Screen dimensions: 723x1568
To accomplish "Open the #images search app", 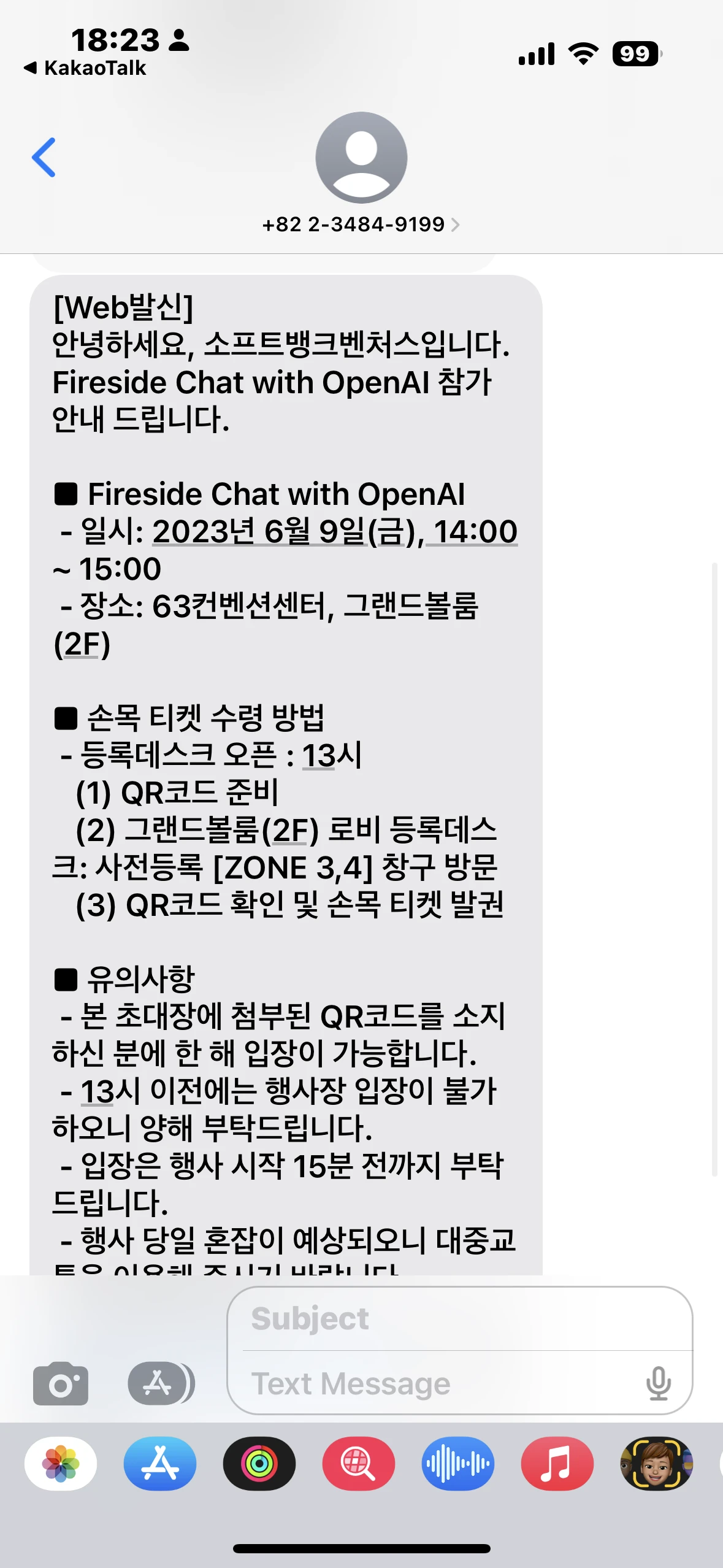I will click(359, 1464).
